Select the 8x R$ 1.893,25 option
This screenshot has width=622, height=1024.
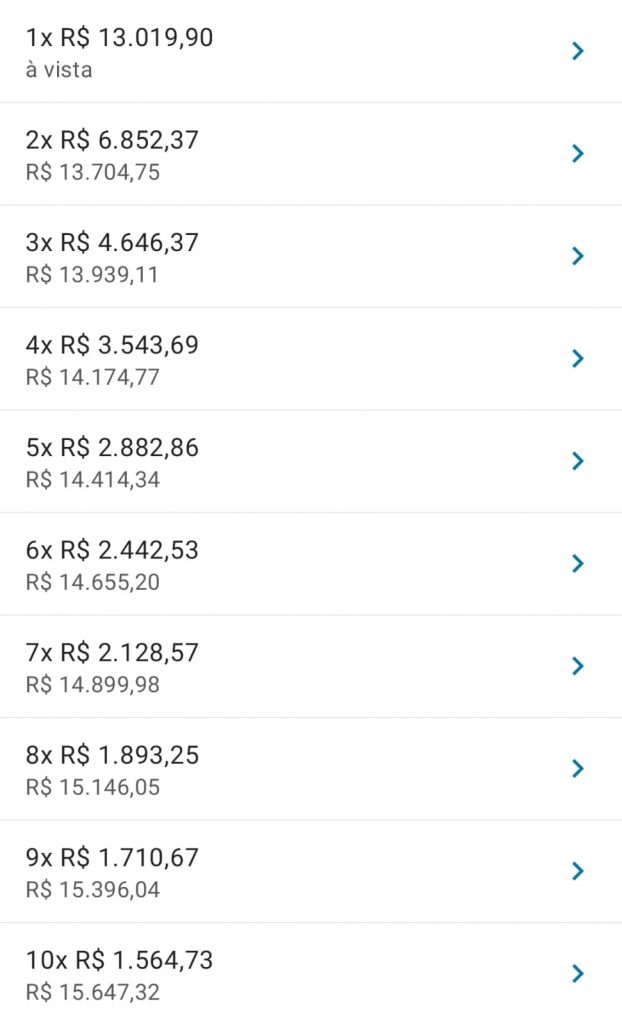click(311, 769)
